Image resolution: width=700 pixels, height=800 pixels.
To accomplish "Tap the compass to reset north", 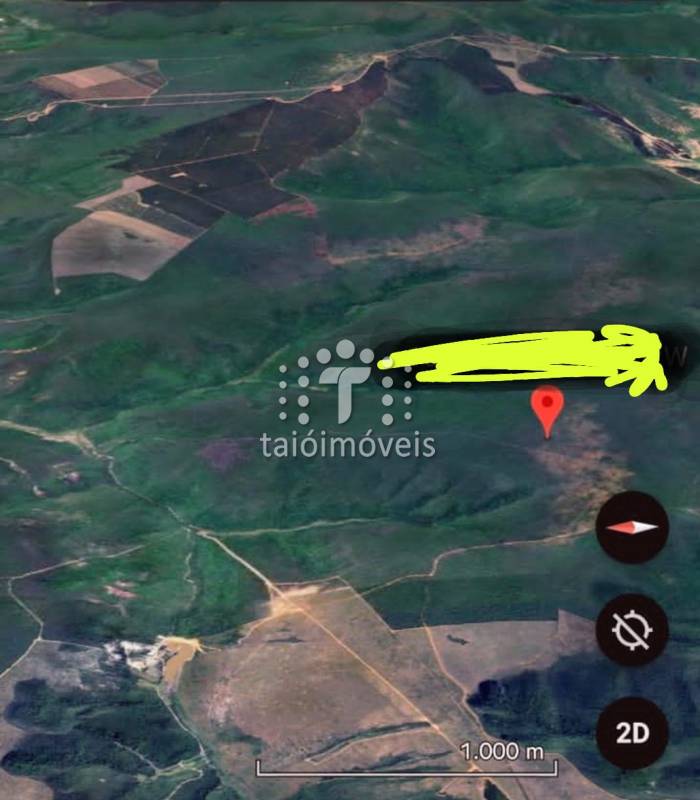I will point(632,527).
